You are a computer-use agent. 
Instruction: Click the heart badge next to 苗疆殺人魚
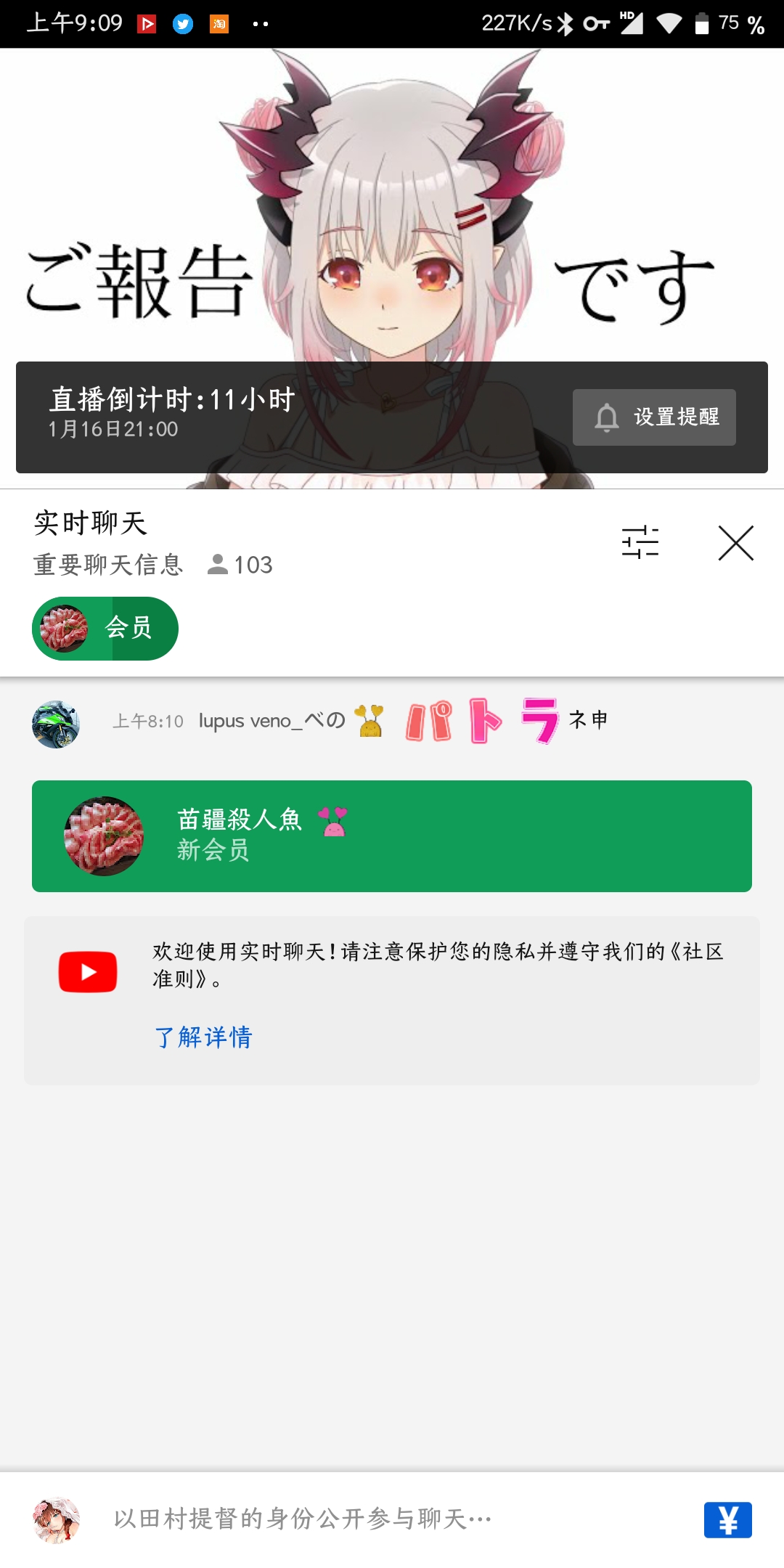click(x=333, y=823)
